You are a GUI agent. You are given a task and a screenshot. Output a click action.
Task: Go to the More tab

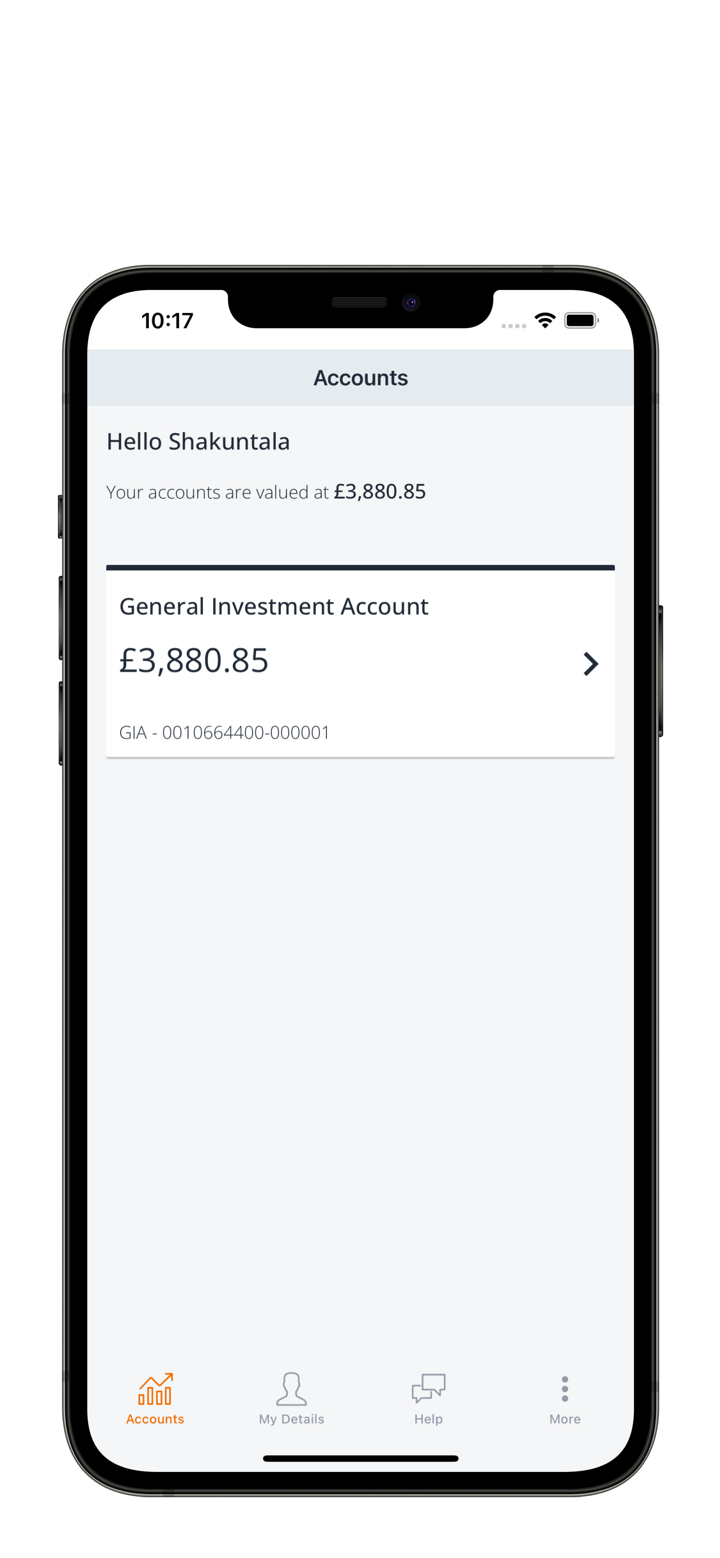click(564, 1399)
